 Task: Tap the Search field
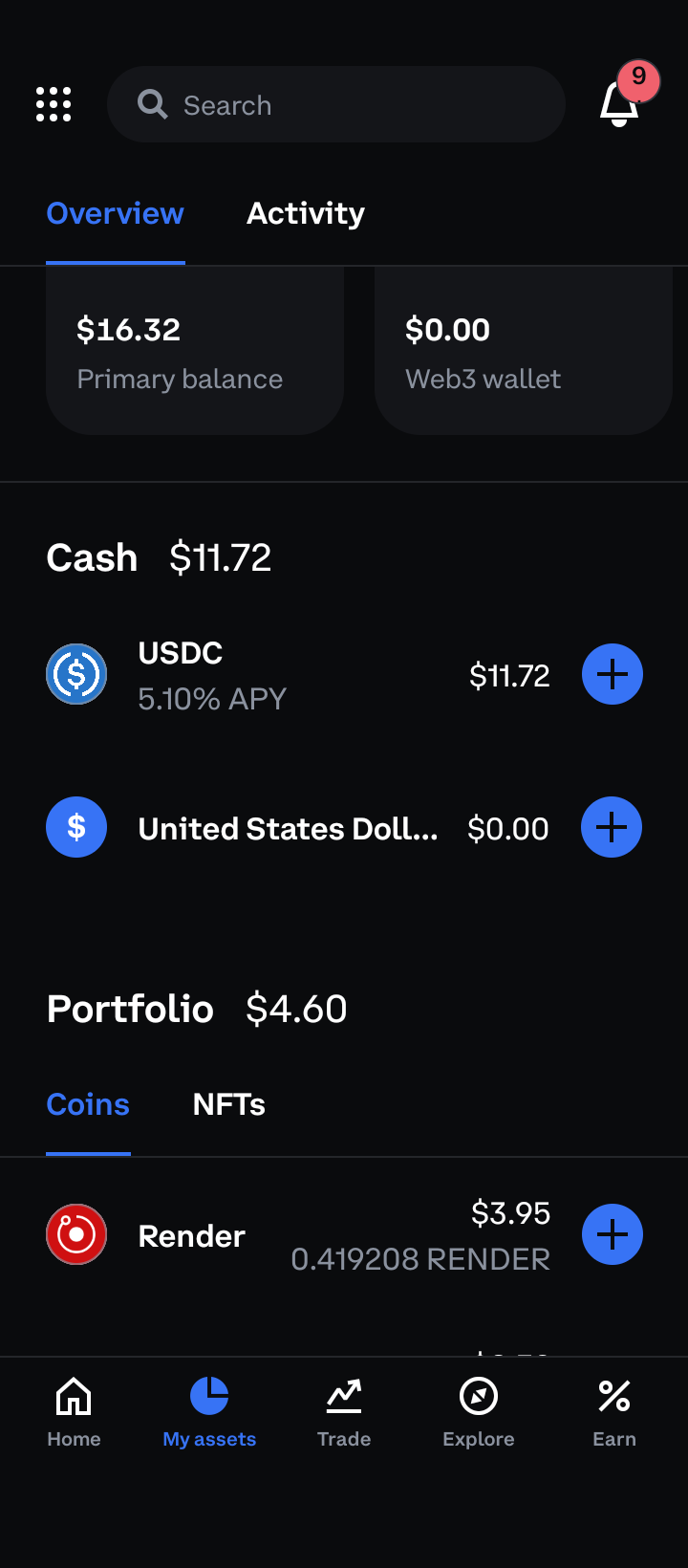coord(334,104)
